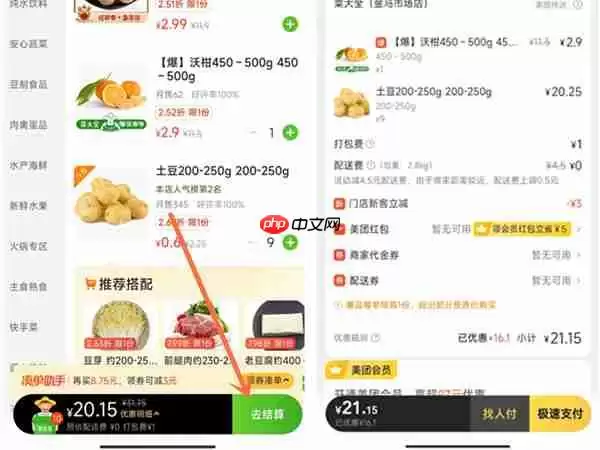Add one more 沃柑450-500g with plus
Image resolution: width=600 pixels, height=450 pixels.
(x=290, y=132)
